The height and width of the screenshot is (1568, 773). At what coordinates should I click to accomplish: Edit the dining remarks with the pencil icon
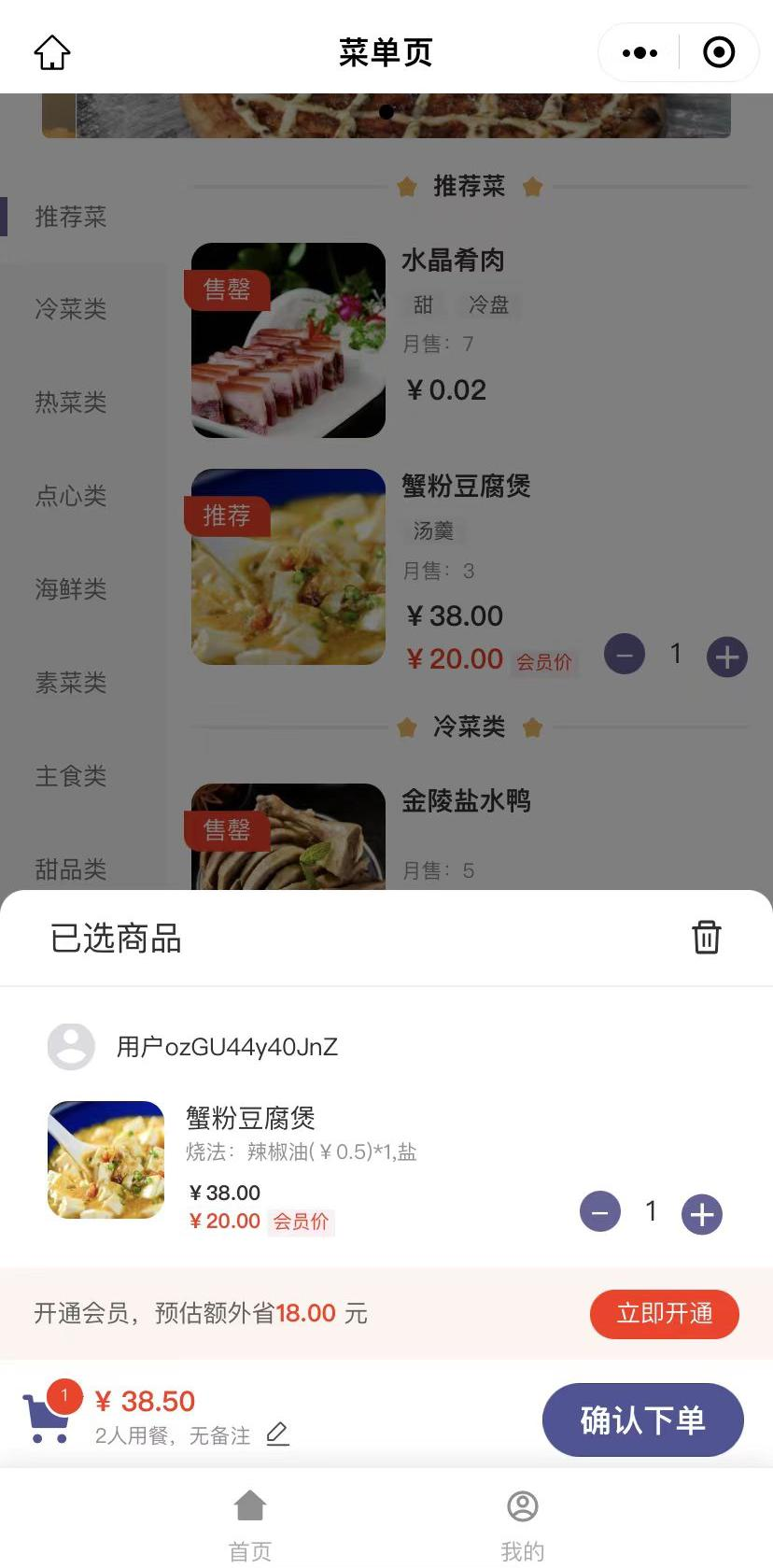(x=277, y=1434)
